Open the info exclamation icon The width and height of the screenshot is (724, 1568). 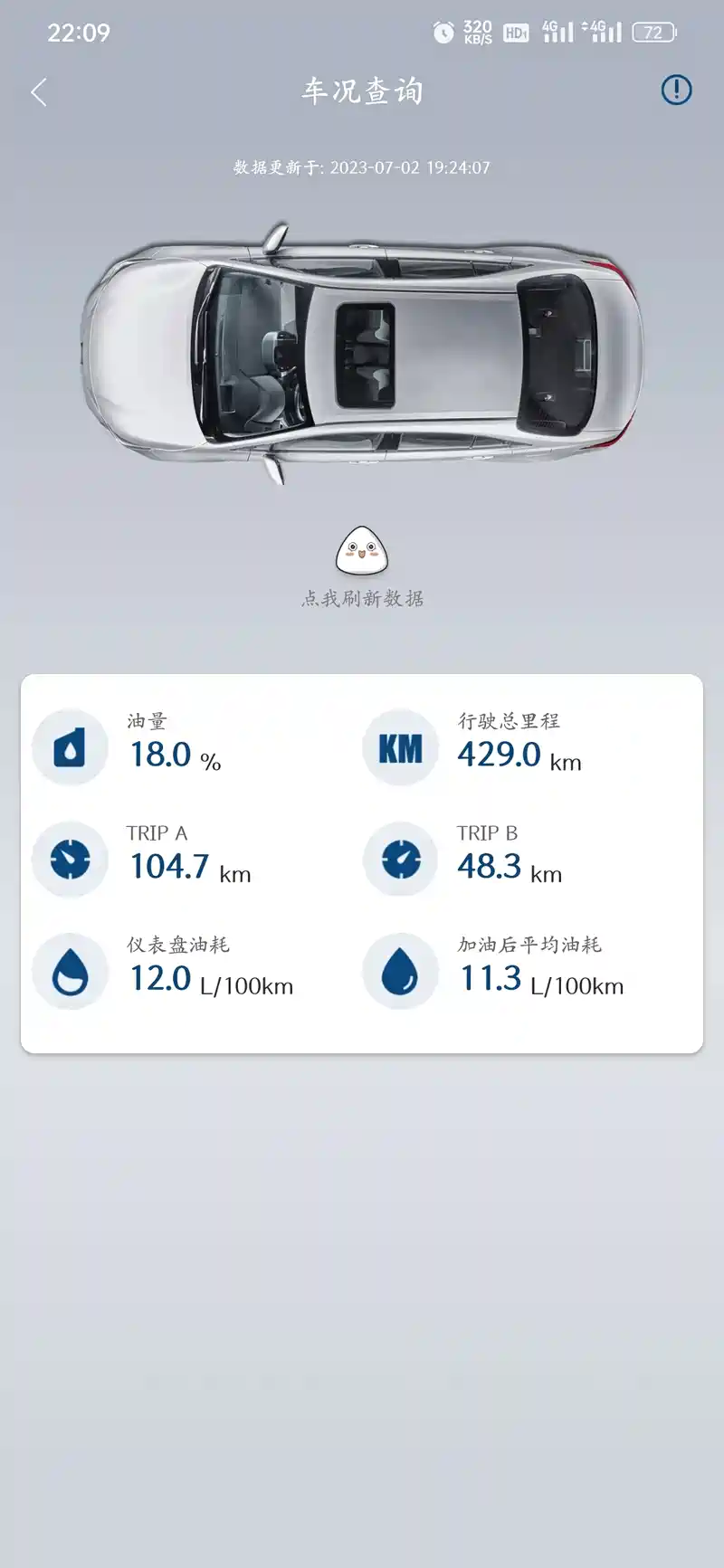(x=676, y=90)
